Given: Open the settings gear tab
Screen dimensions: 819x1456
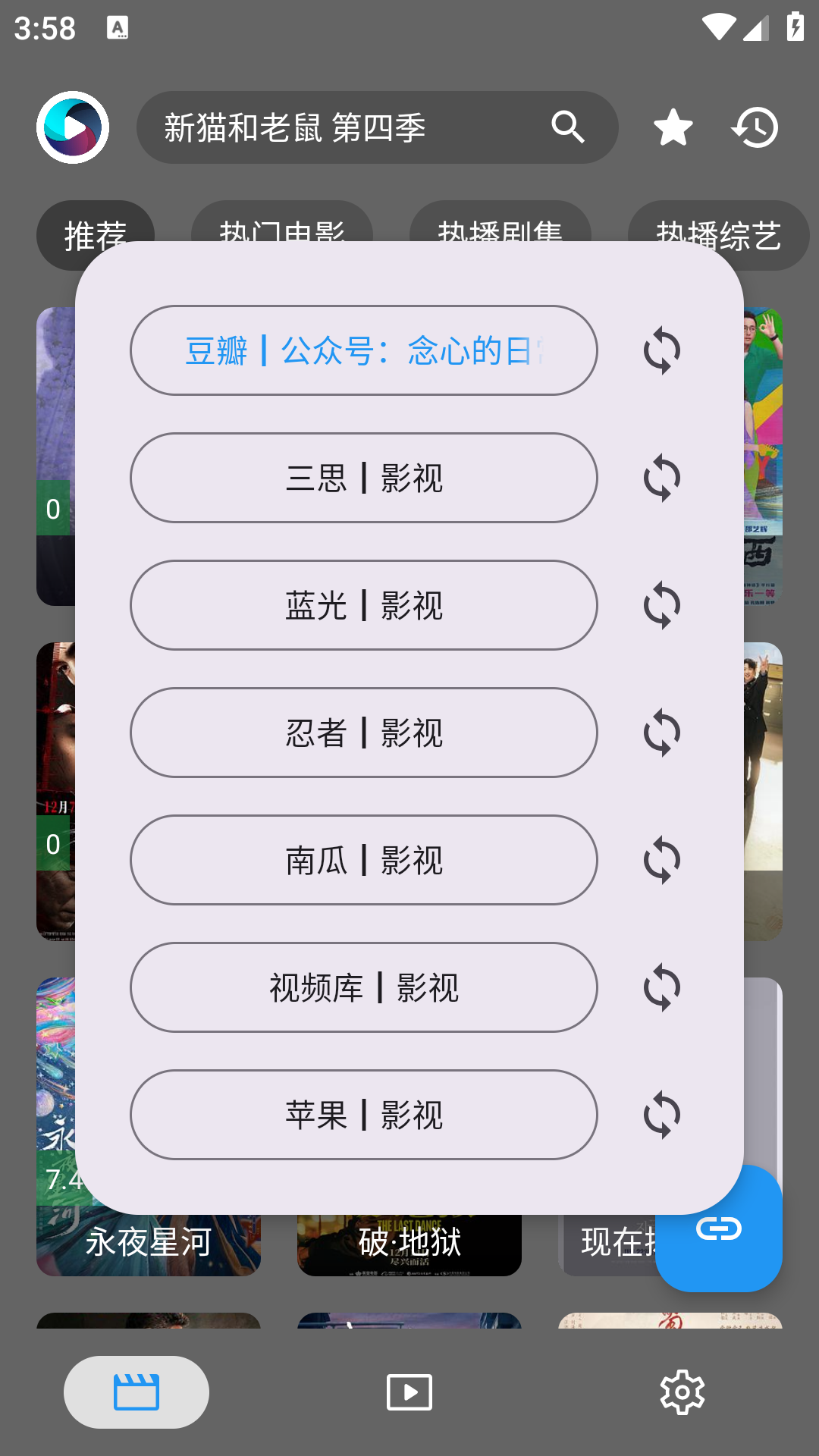Looking at the screenshot, I should [682, 1392].
